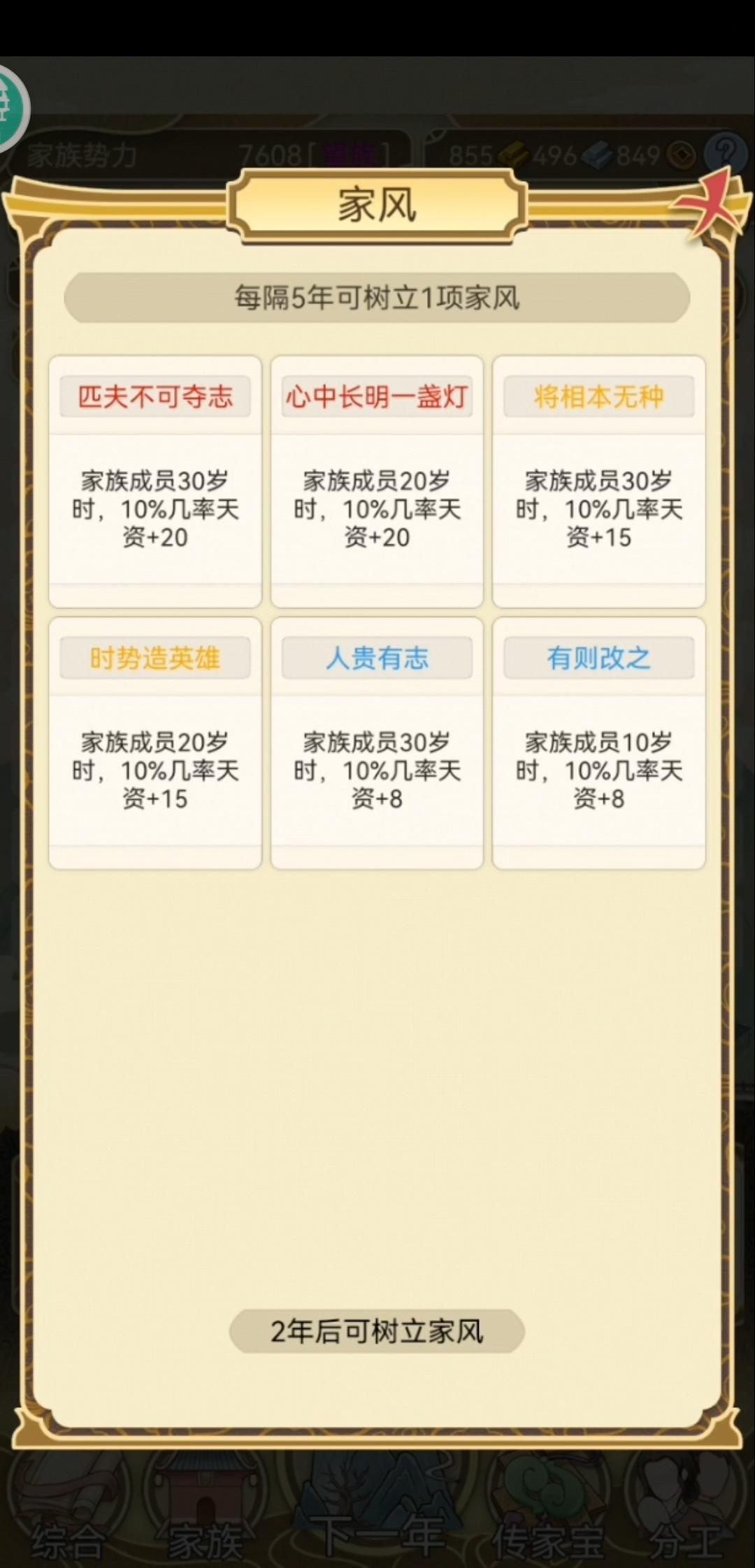The height and width of the screenshot is (1568, 755).
Task: Choose the 将相本无种 card
Action: [598, 482]
